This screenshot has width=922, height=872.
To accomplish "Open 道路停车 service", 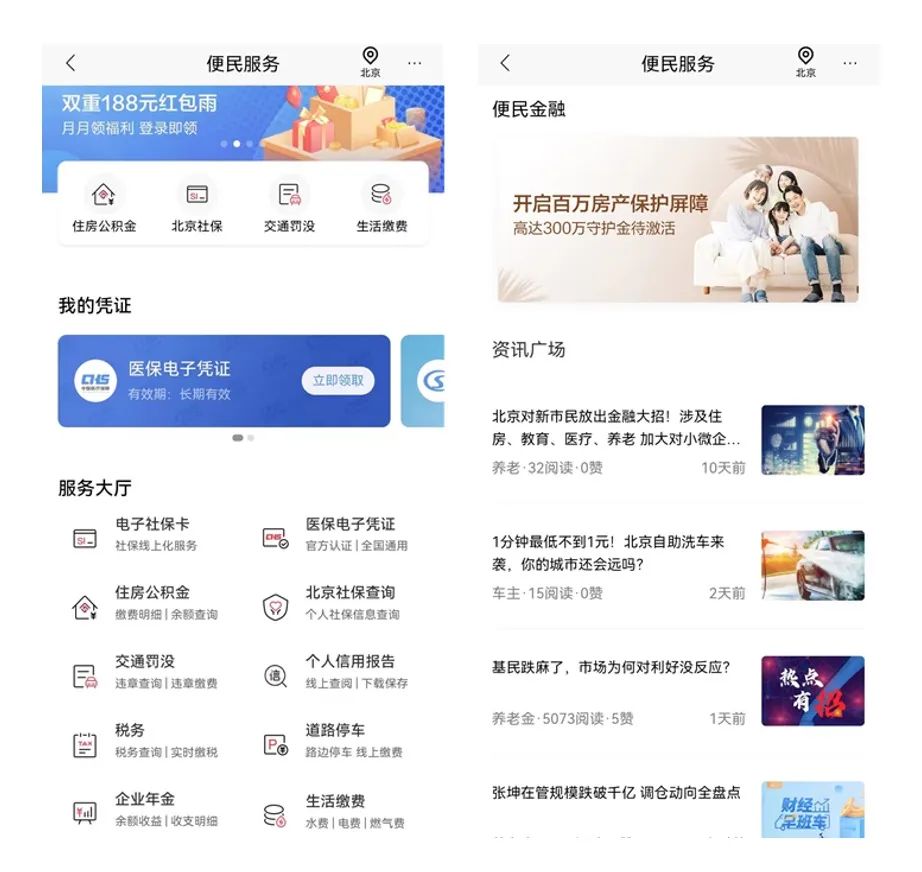I will tap(349, 740).
